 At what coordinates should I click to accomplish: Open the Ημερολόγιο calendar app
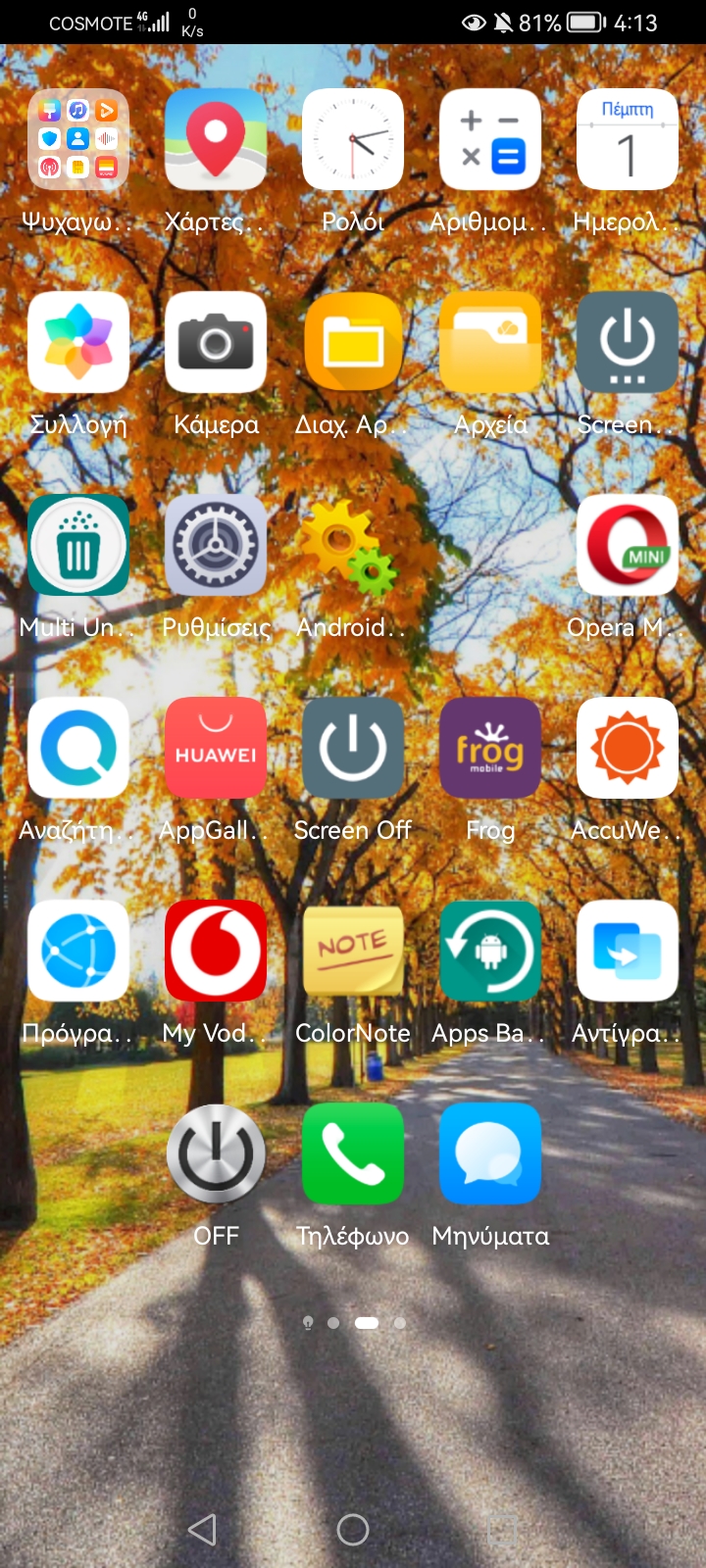coord(628,139)
